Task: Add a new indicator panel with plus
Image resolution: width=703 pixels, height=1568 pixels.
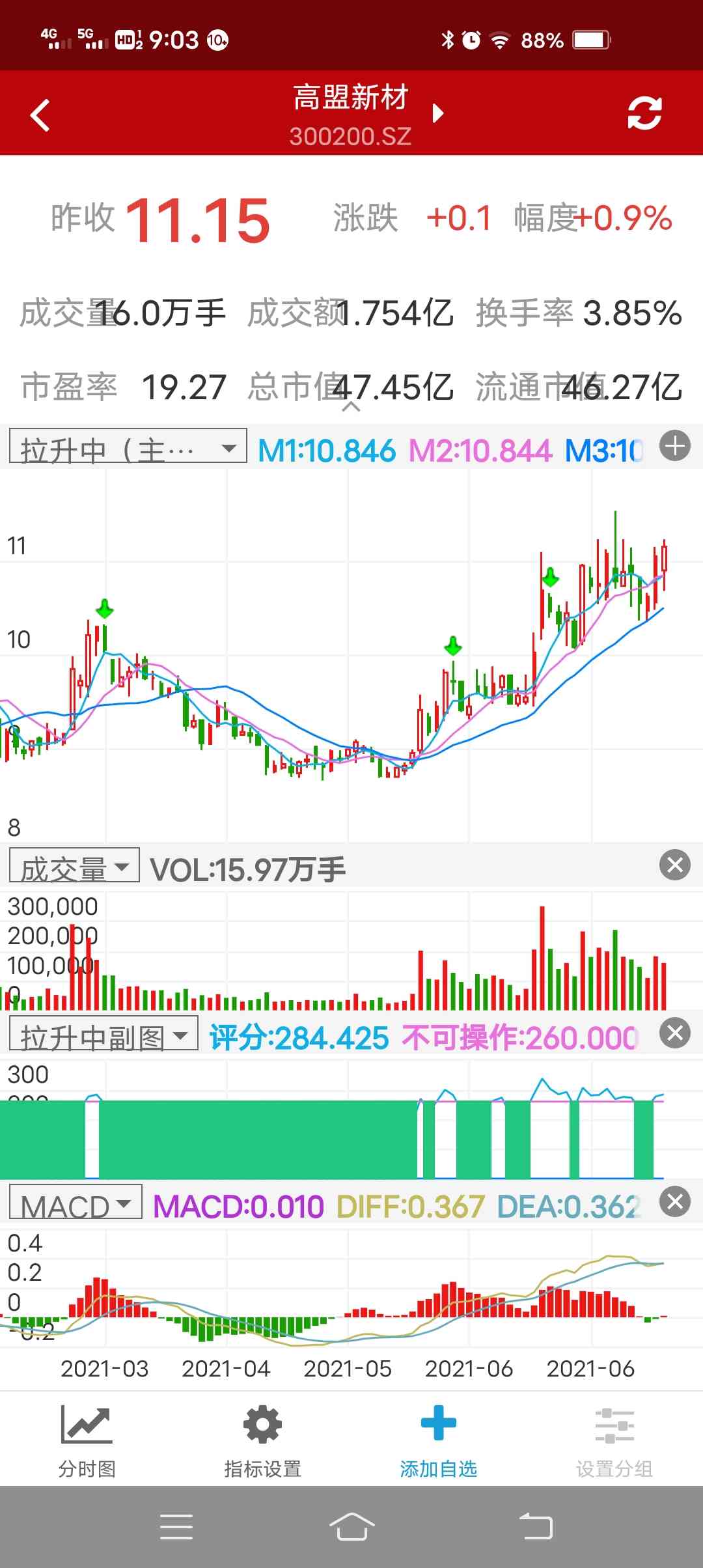Action: [675, 447]
